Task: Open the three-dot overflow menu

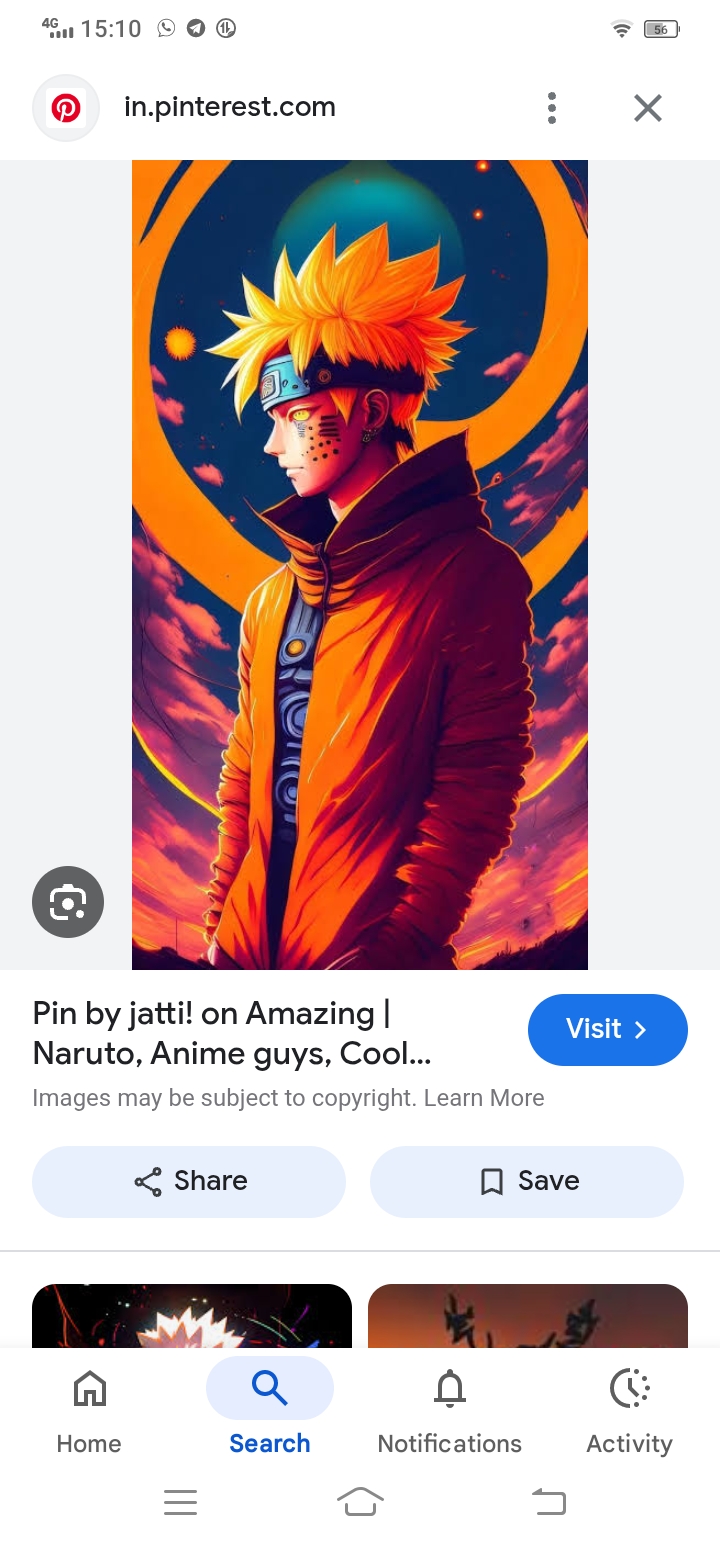Action: coord(552,108)
